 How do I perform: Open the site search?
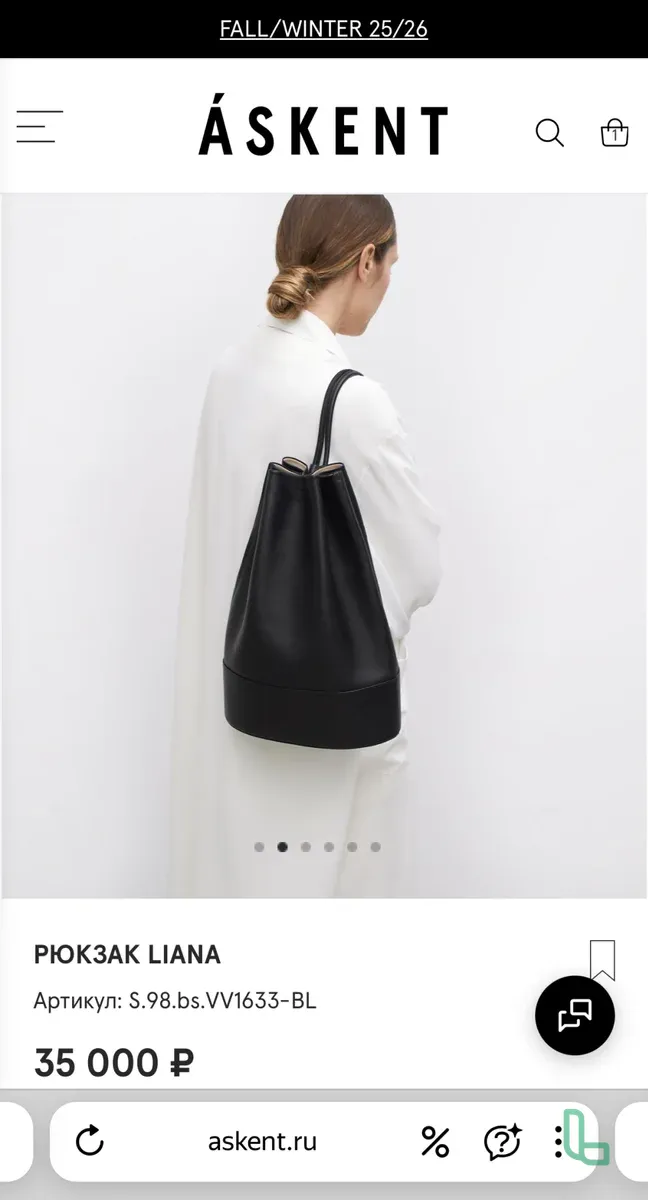(549, 133)
